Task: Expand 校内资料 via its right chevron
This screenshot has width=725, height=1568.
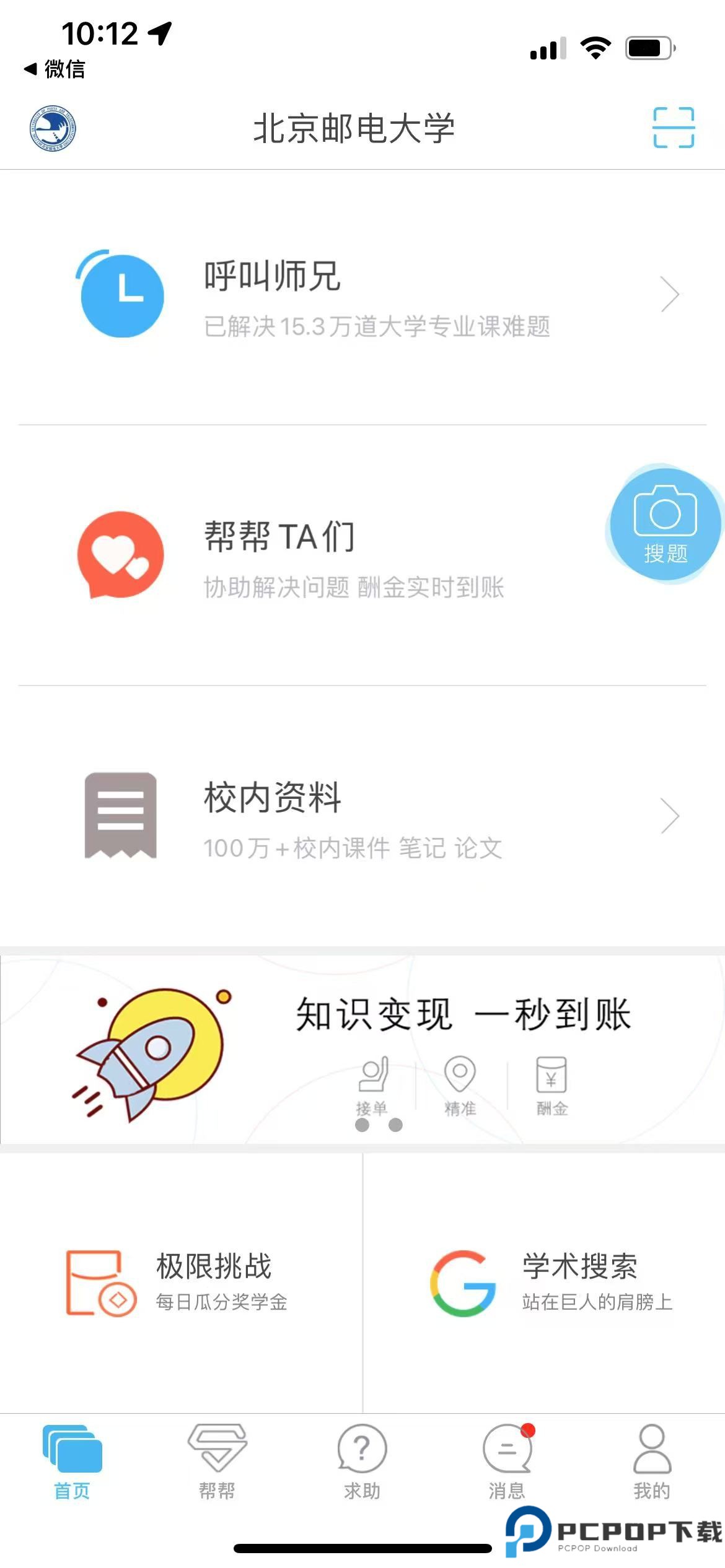Action: pyautogui.click(x=669, y=816)
